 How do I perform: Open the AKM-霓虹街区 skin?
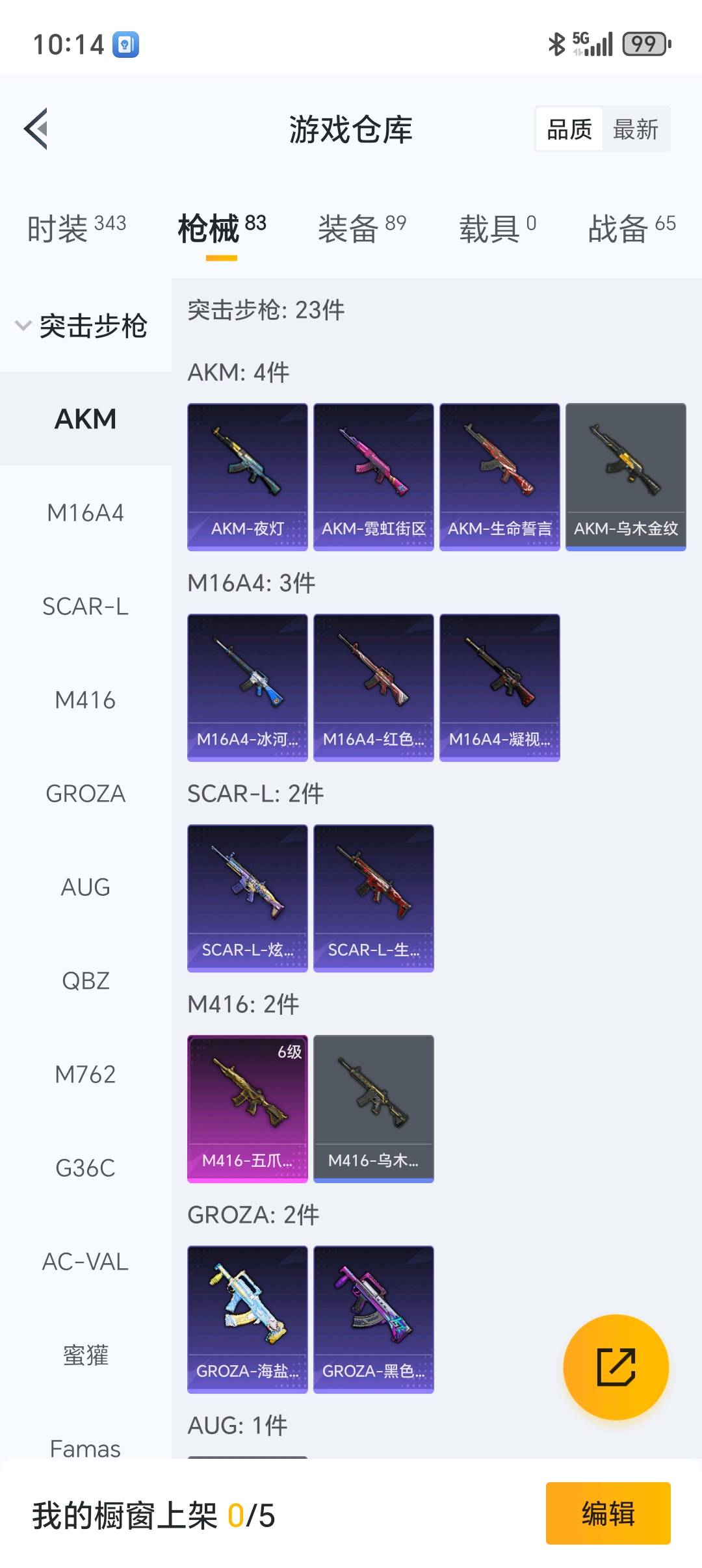pyautogui.click(x=374, y=477)
